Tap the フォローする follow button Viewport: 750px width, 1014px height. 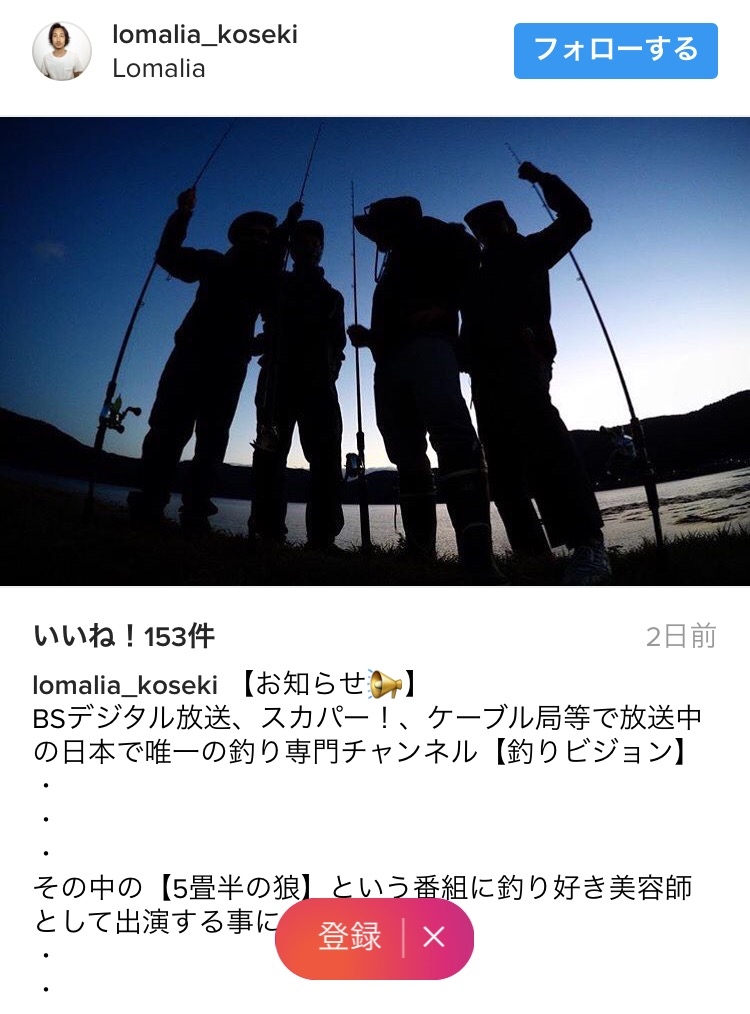(615, 50)
